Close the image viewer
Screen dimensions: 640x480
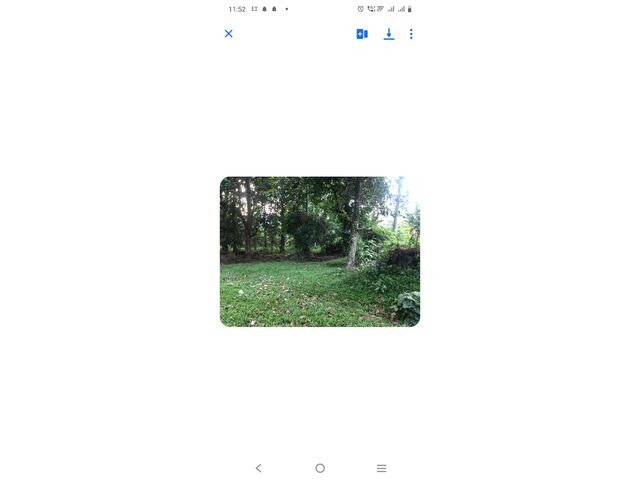pyautogui.click(x=228, y=34)
